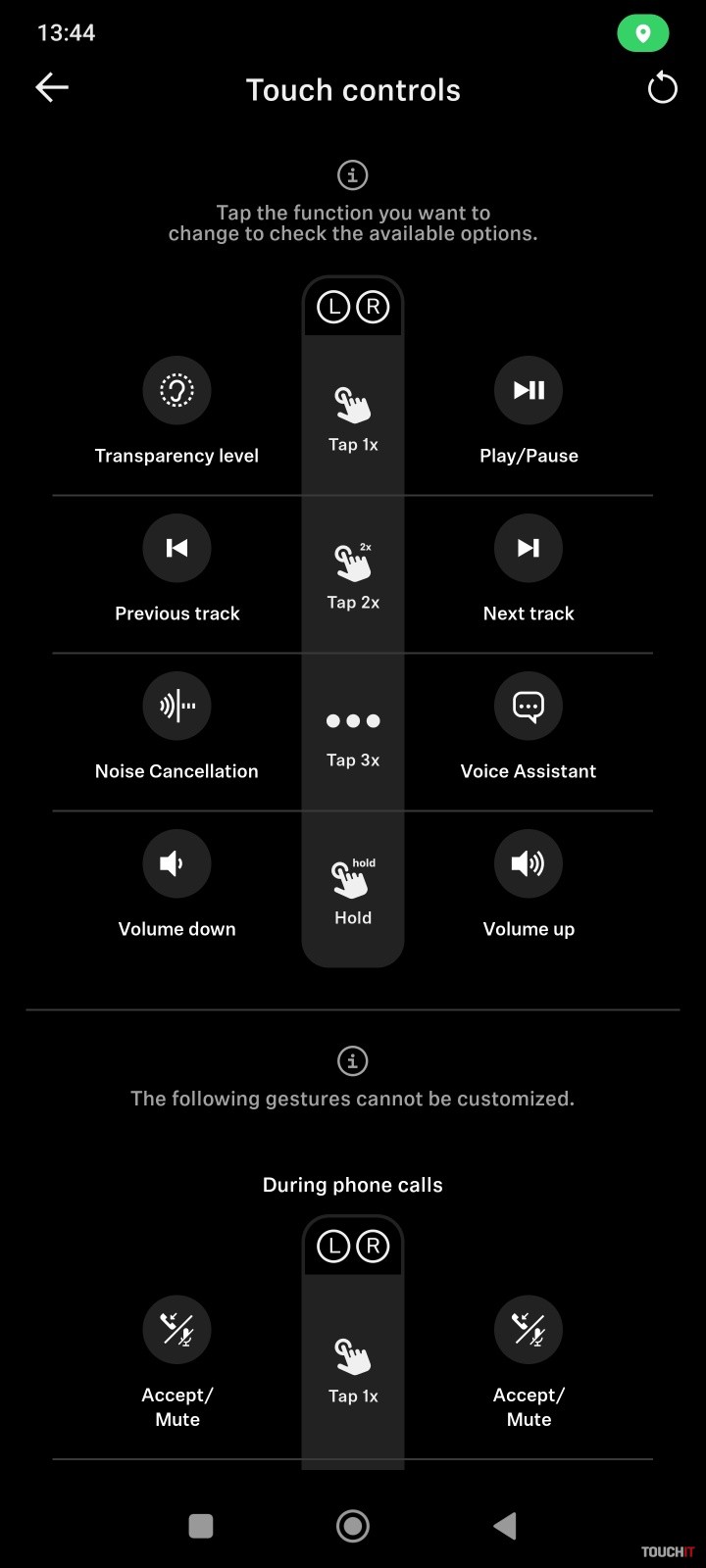Change the Noise Cancellation triple-tap function
This screenshot has width=706, height=1568.
point(176,707)
